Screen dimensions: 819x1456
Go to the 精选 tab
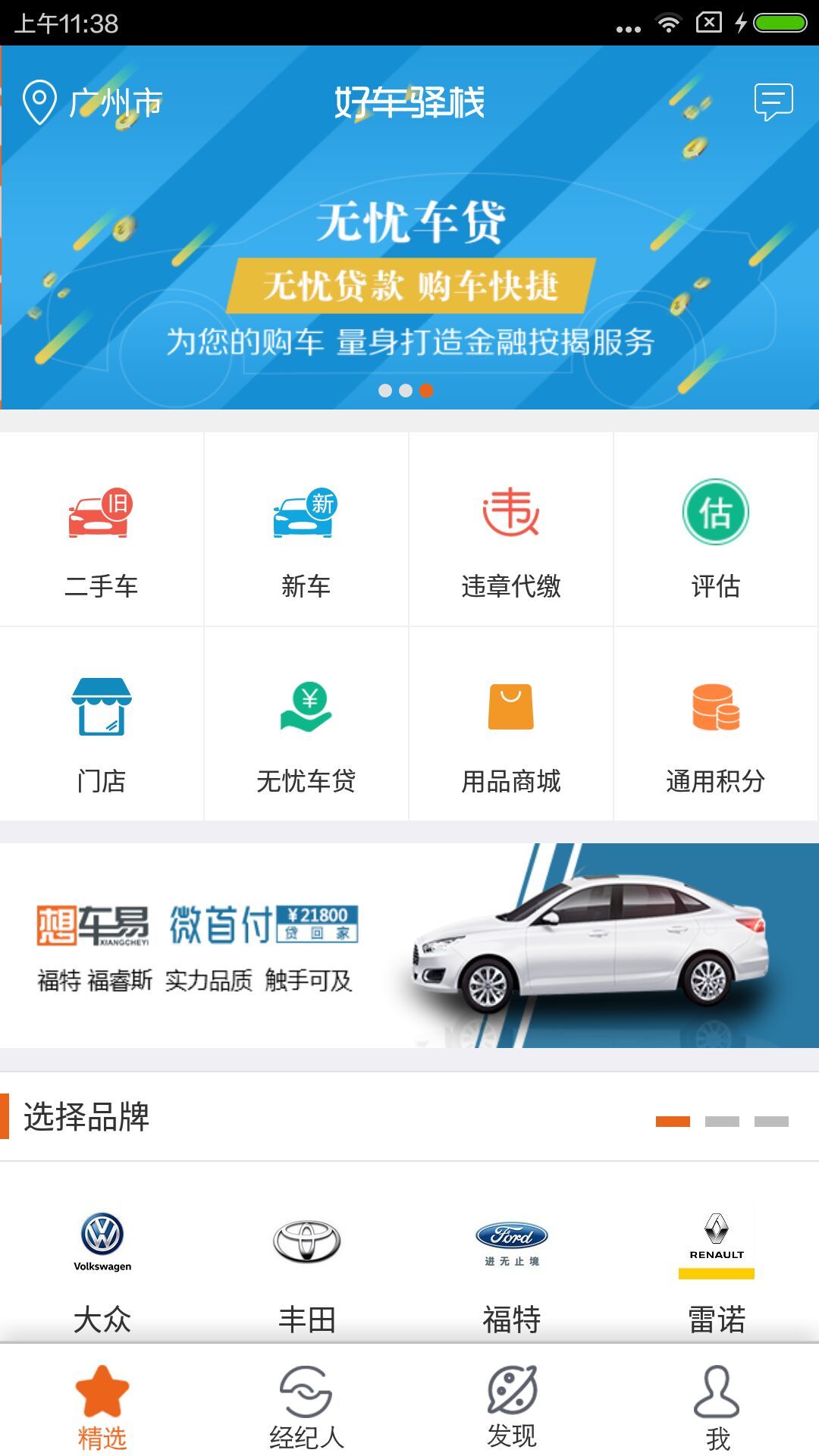click(x=102, y=1407)
